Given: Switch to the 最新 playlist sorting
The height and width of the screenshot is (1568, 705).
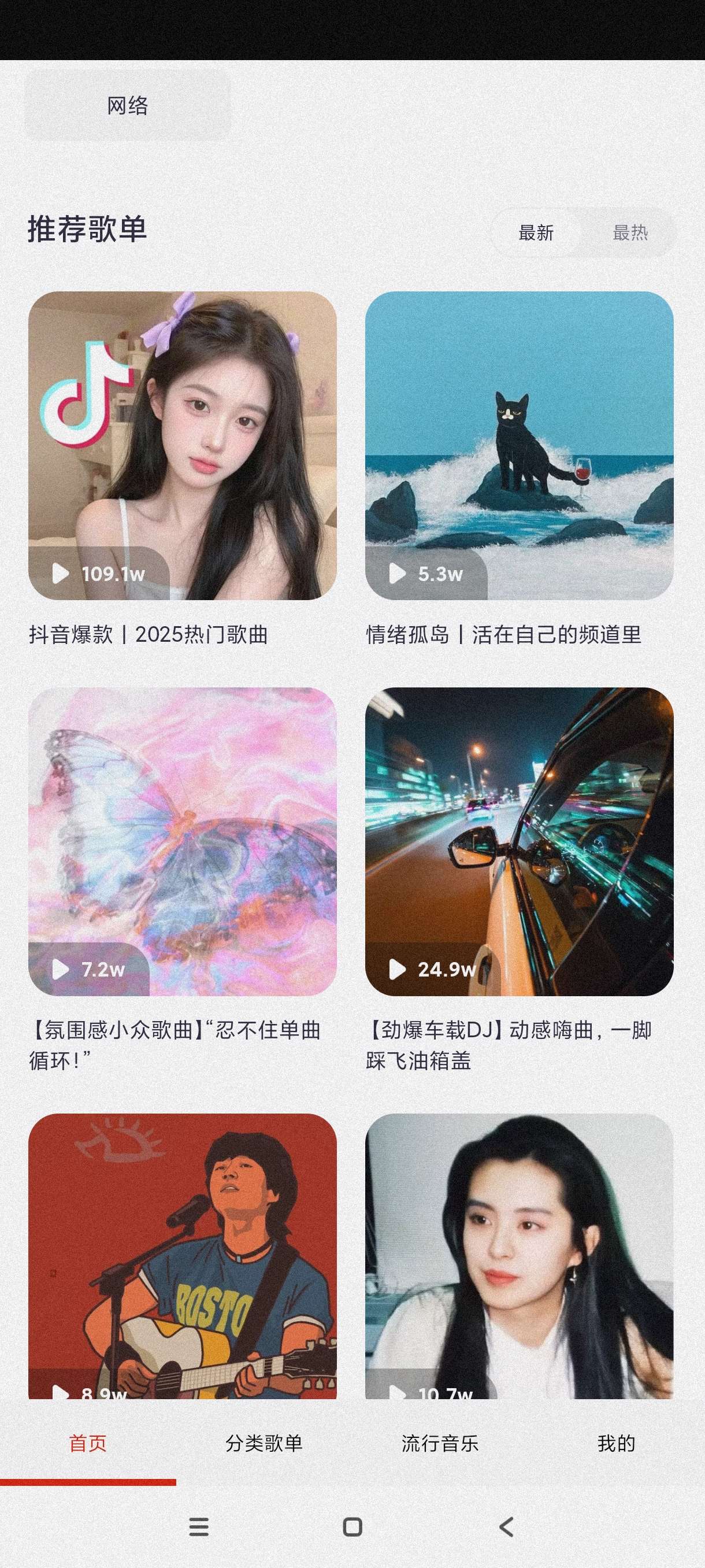Looking at the screenshot, I should (536, 232).
